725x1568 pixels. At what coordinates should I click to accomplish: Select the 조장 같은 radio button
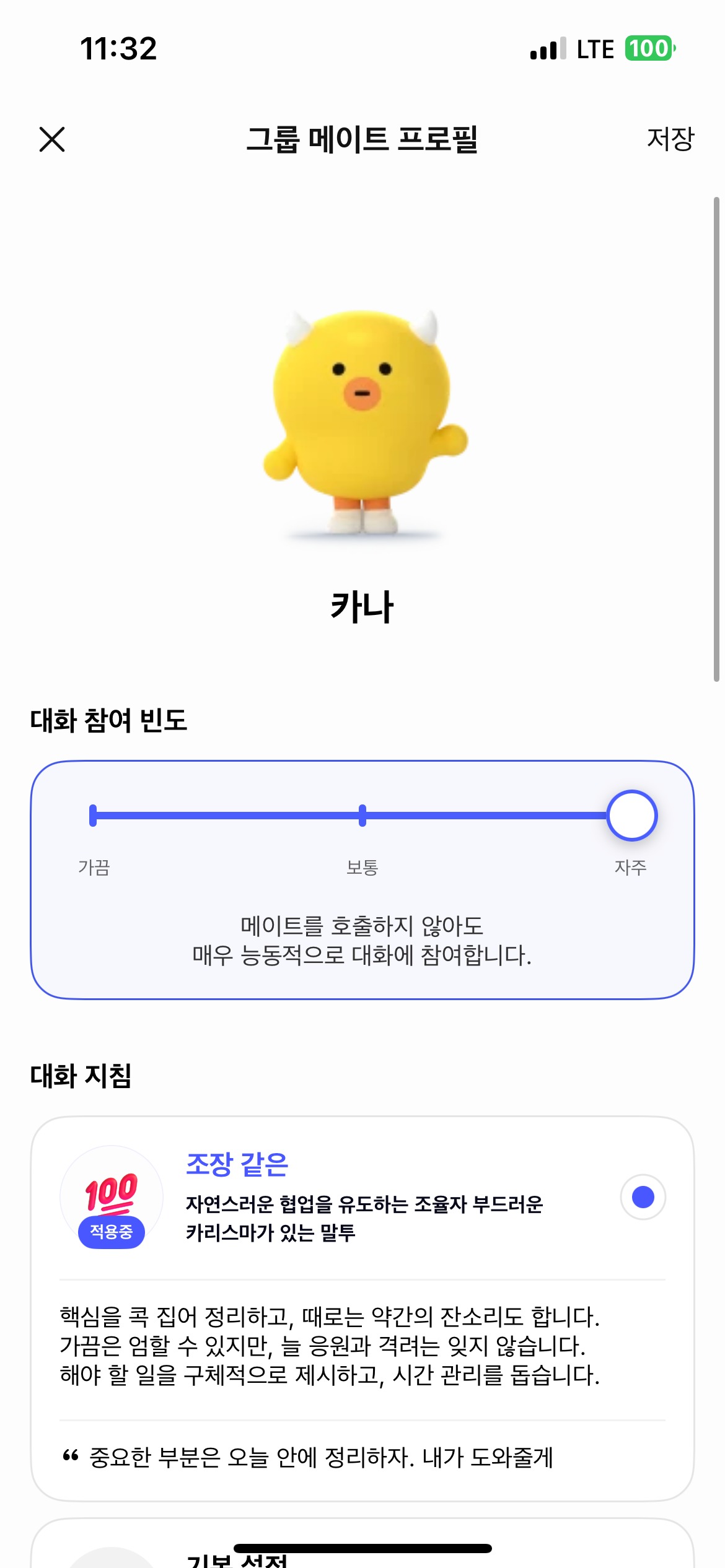[643, 1197]
